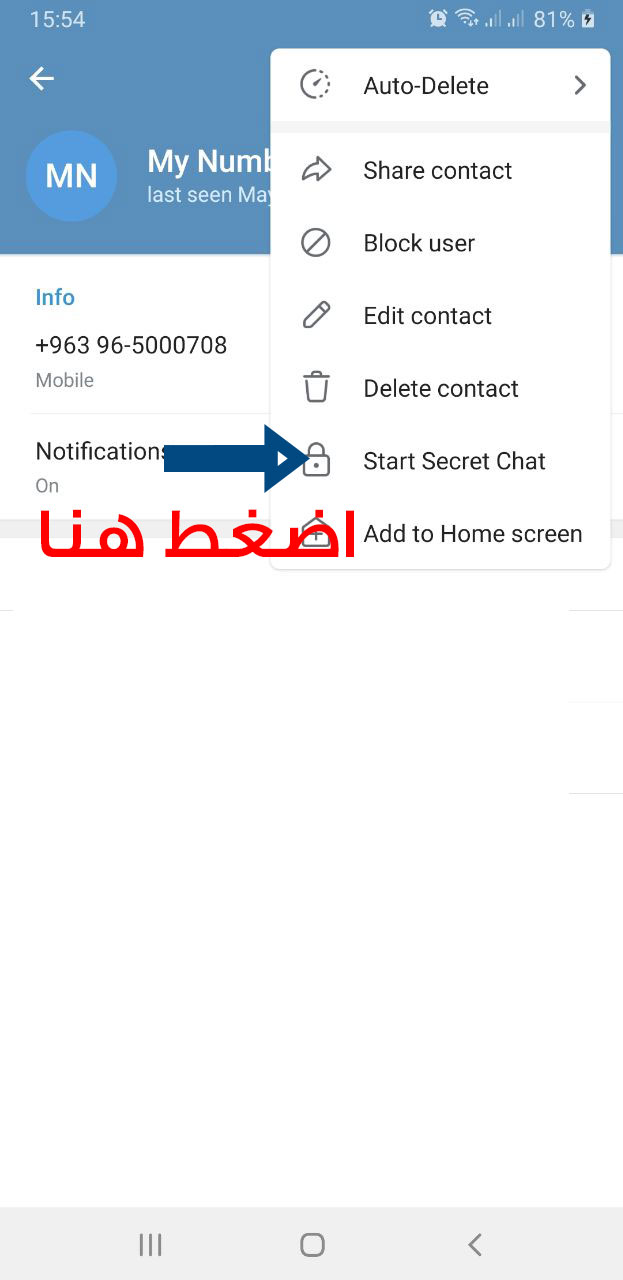Go back with the top arrow

click(x=41, y=78)
